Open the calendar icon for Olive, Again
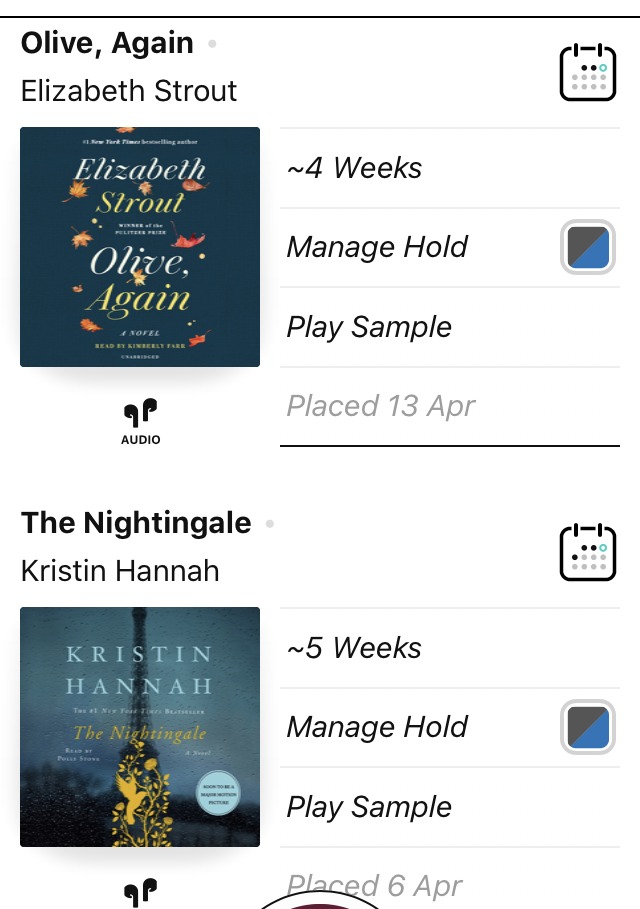This screenshot has height=909, width=640. [x=587, y=71]
